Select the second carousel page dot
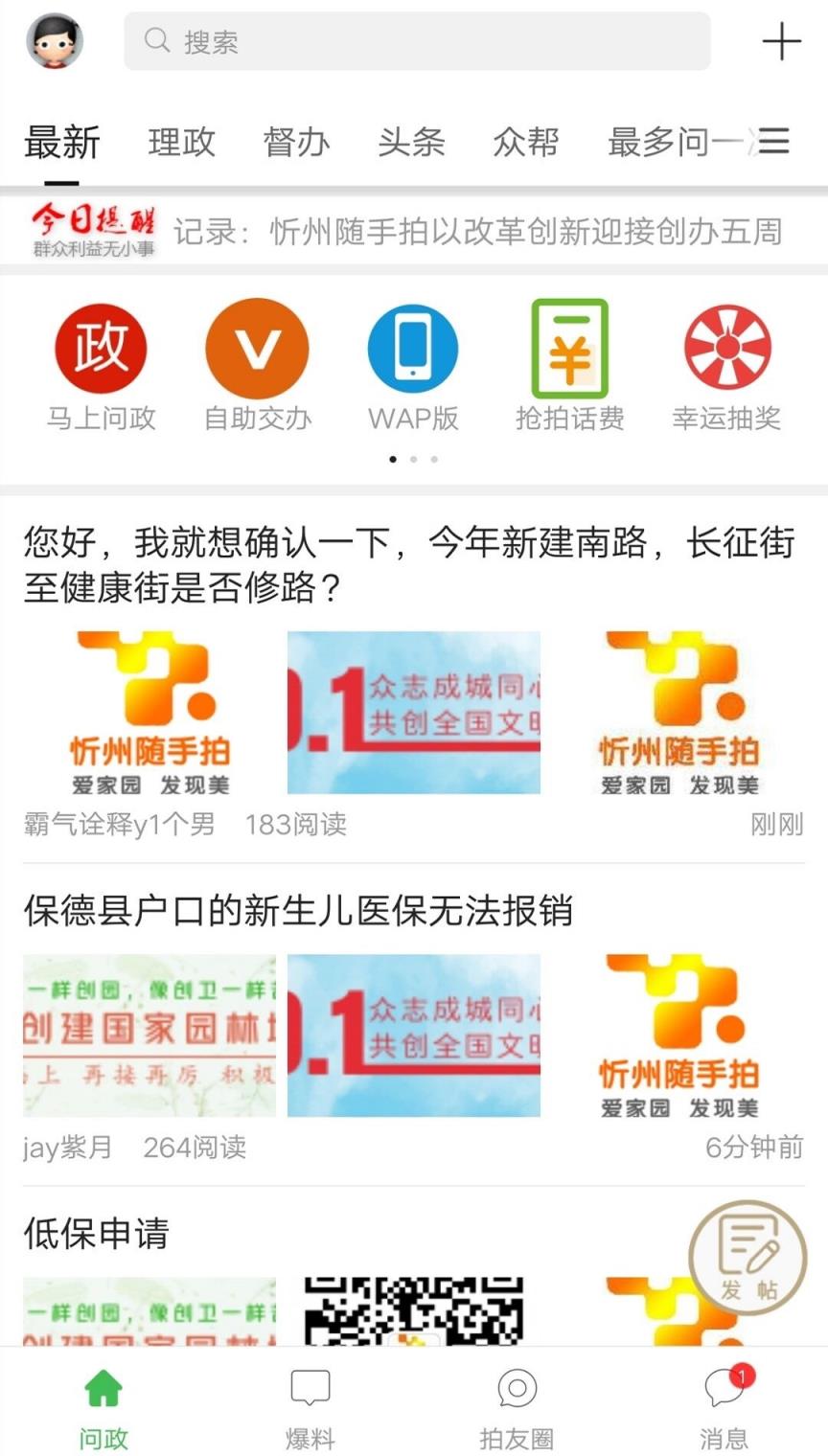828x1456 pixels. (x=413, y=459)
